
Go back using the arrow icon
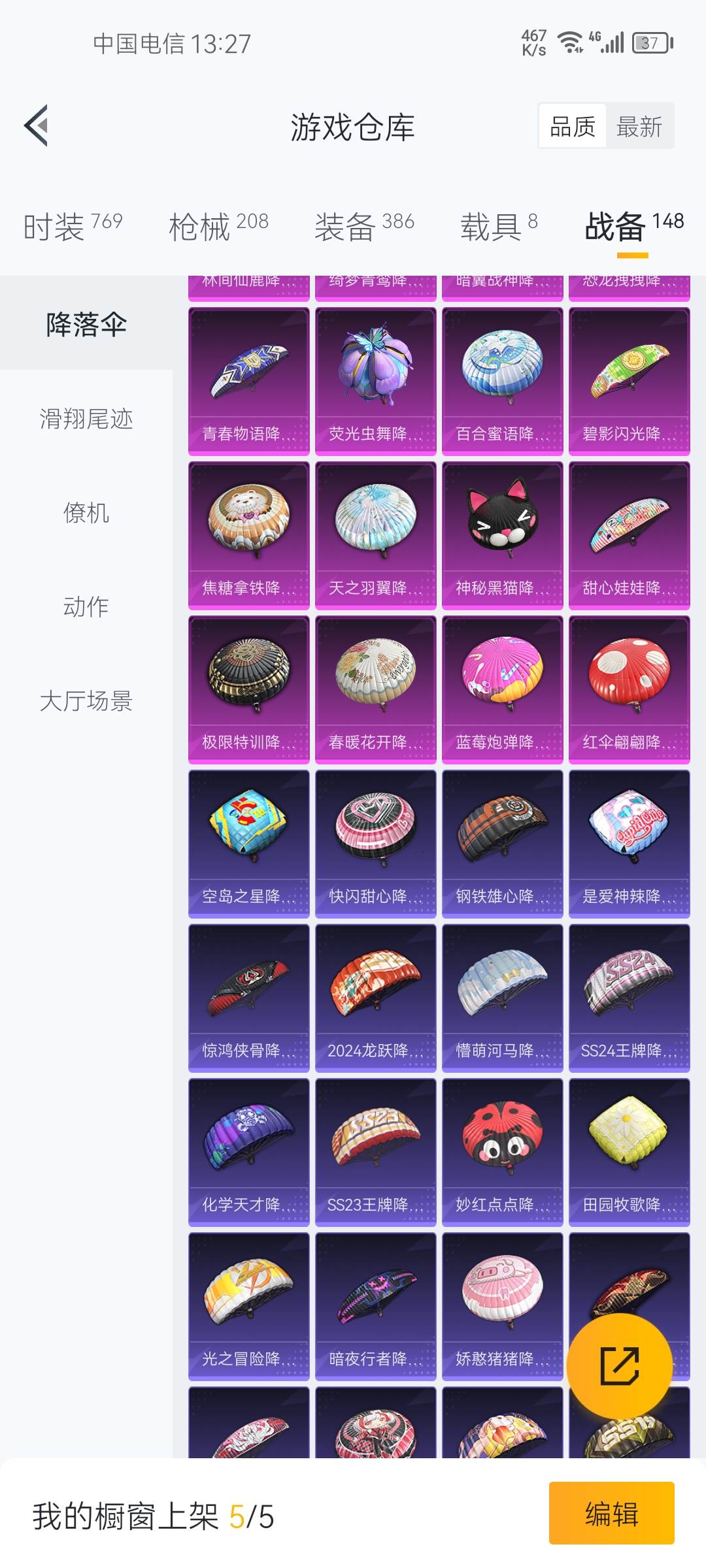tap(37, 125)
